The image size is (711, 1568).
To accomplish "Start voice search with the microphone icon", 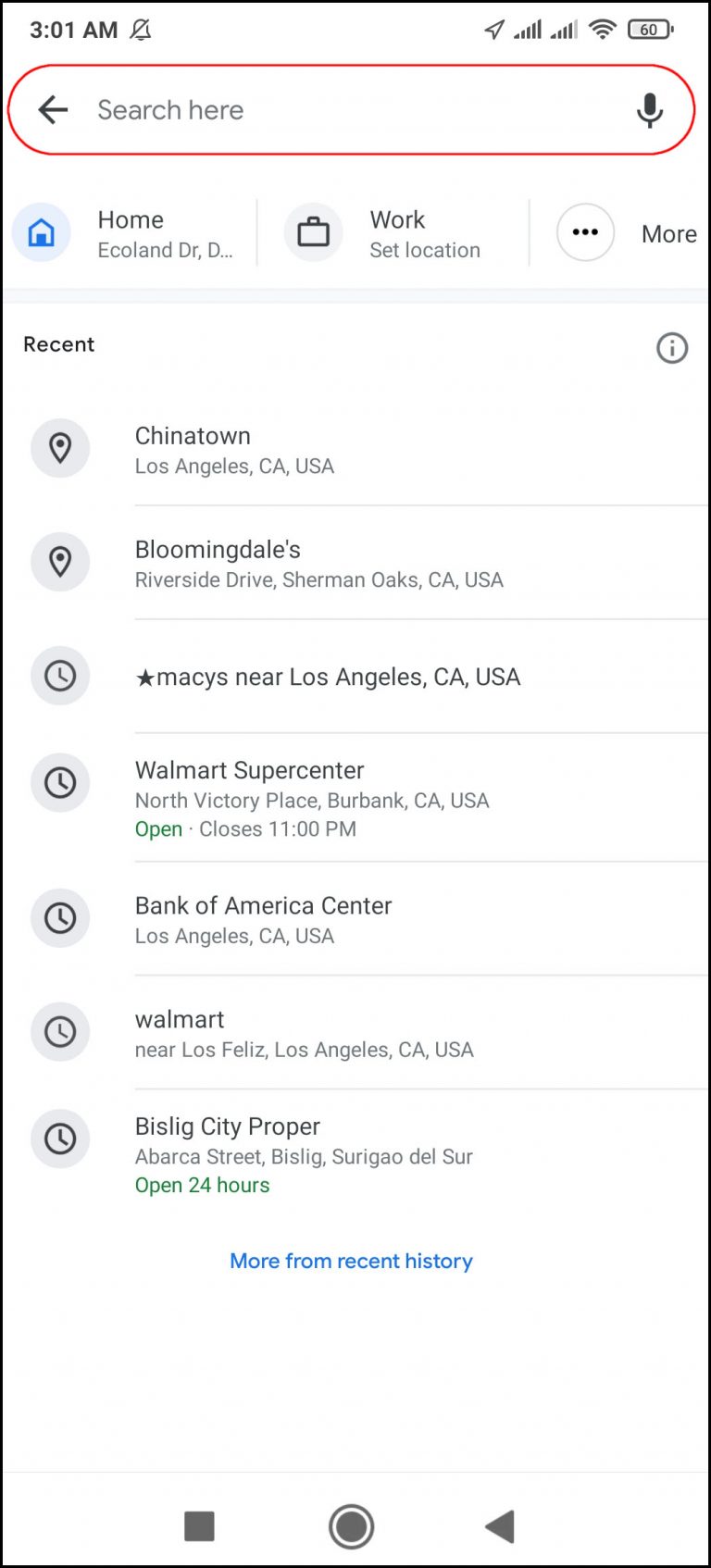I will click(650, 109).
